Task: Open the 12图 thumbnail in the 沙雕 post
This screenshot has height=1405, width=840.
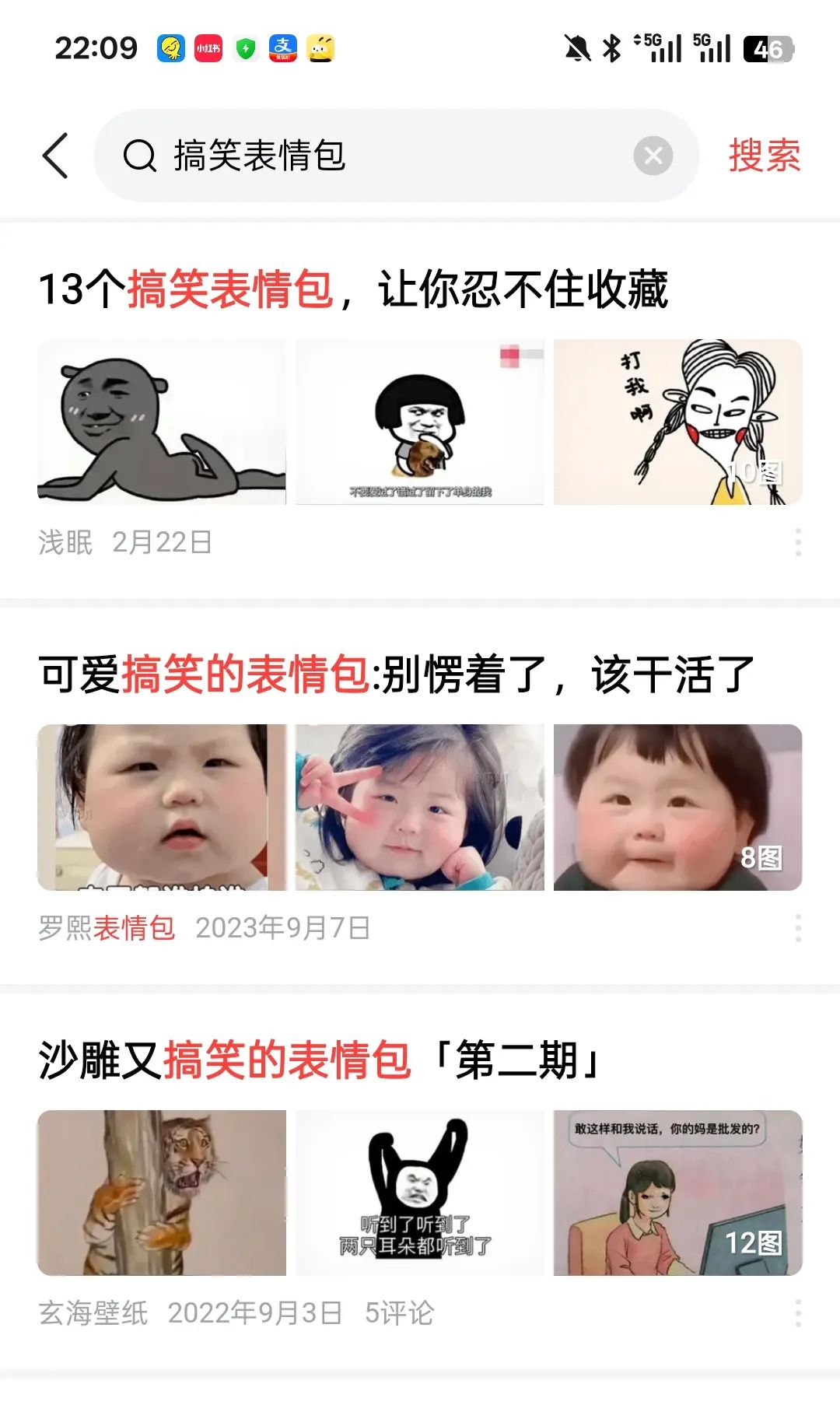Action: coord(677,1193)
